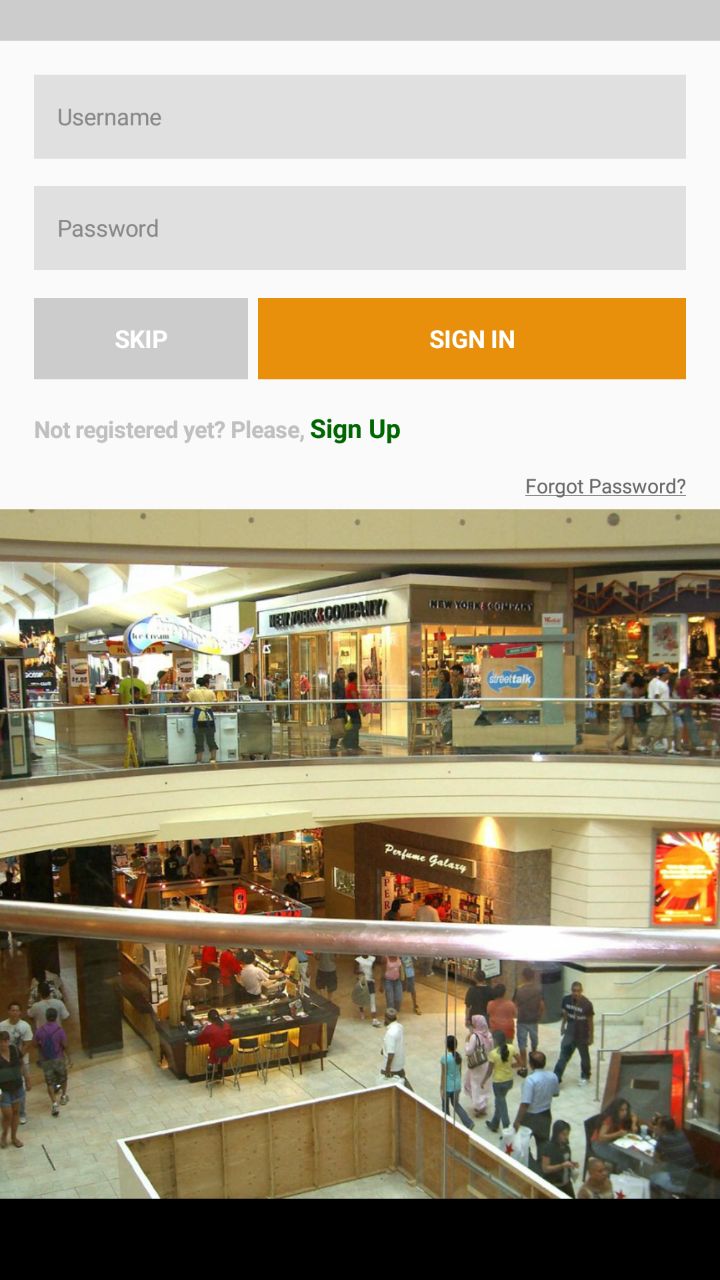Skip the login step
This screenshot has height=1280, width=720.
pos(141,339)
